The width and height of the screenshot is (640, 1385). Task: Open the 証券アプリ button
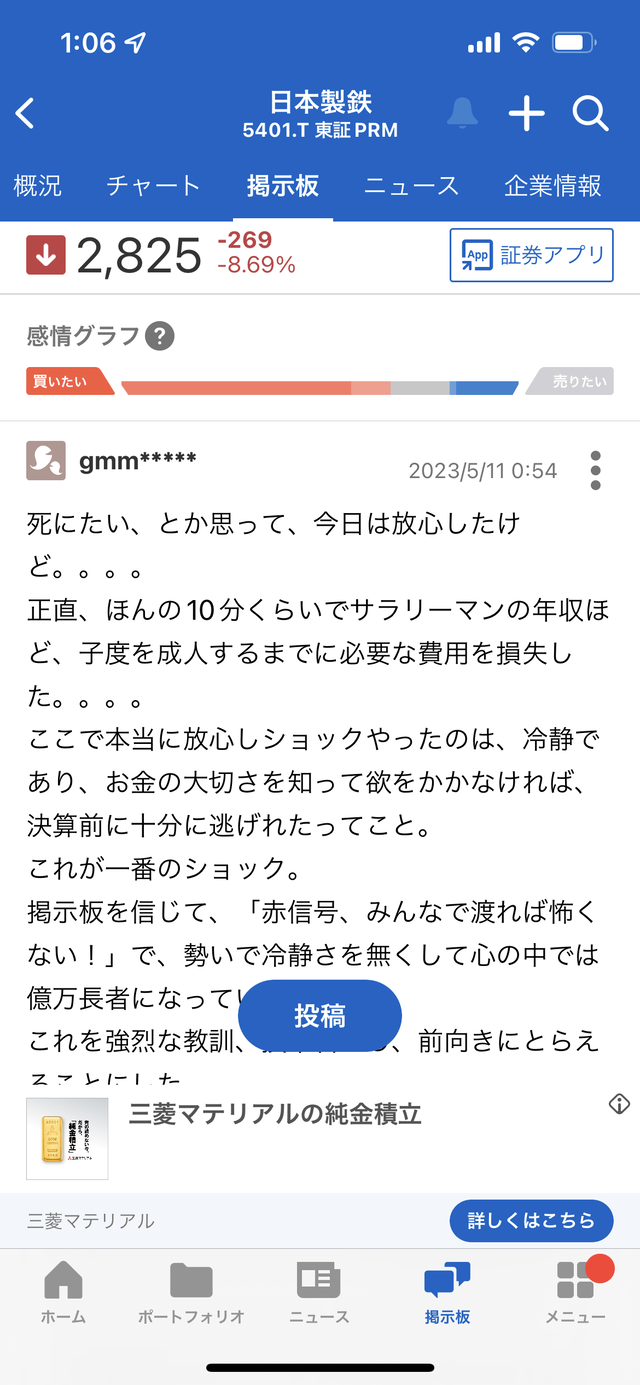pos(531,256)
